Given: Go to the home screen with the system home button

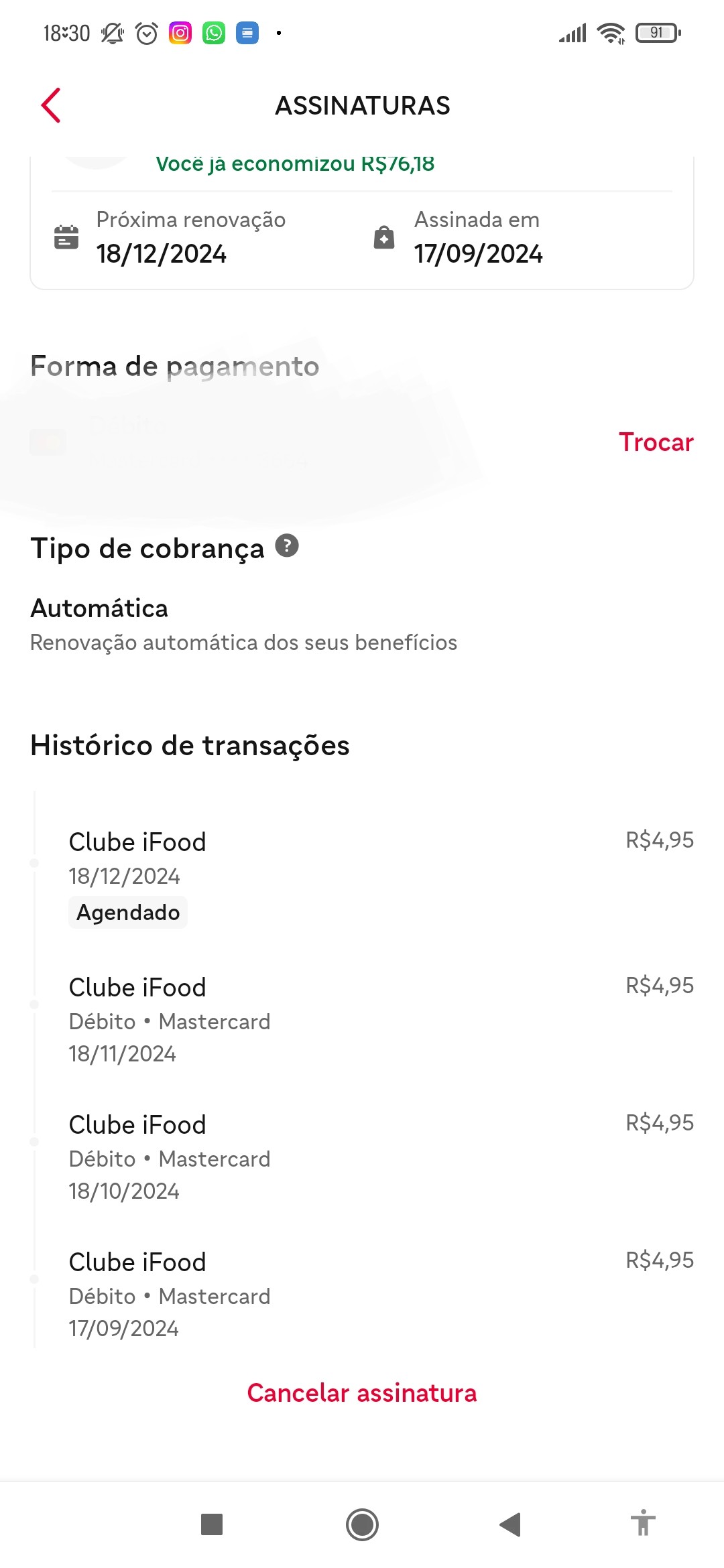Looking at the screenshot, I should [x=362, y=1524].
